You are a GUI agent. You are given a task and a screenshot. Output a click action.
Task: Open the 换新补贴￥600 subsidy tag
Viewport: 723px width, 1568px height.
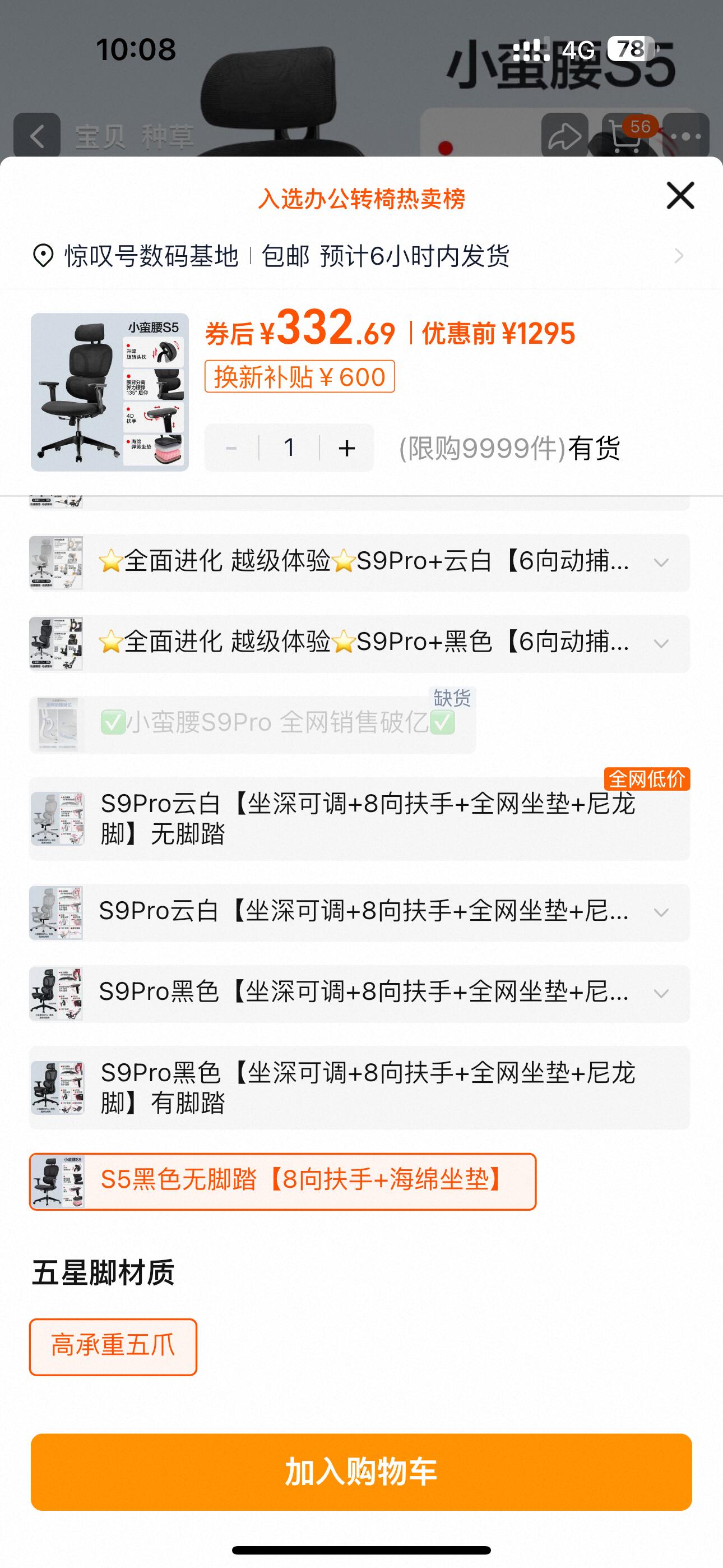click(299, 377)
